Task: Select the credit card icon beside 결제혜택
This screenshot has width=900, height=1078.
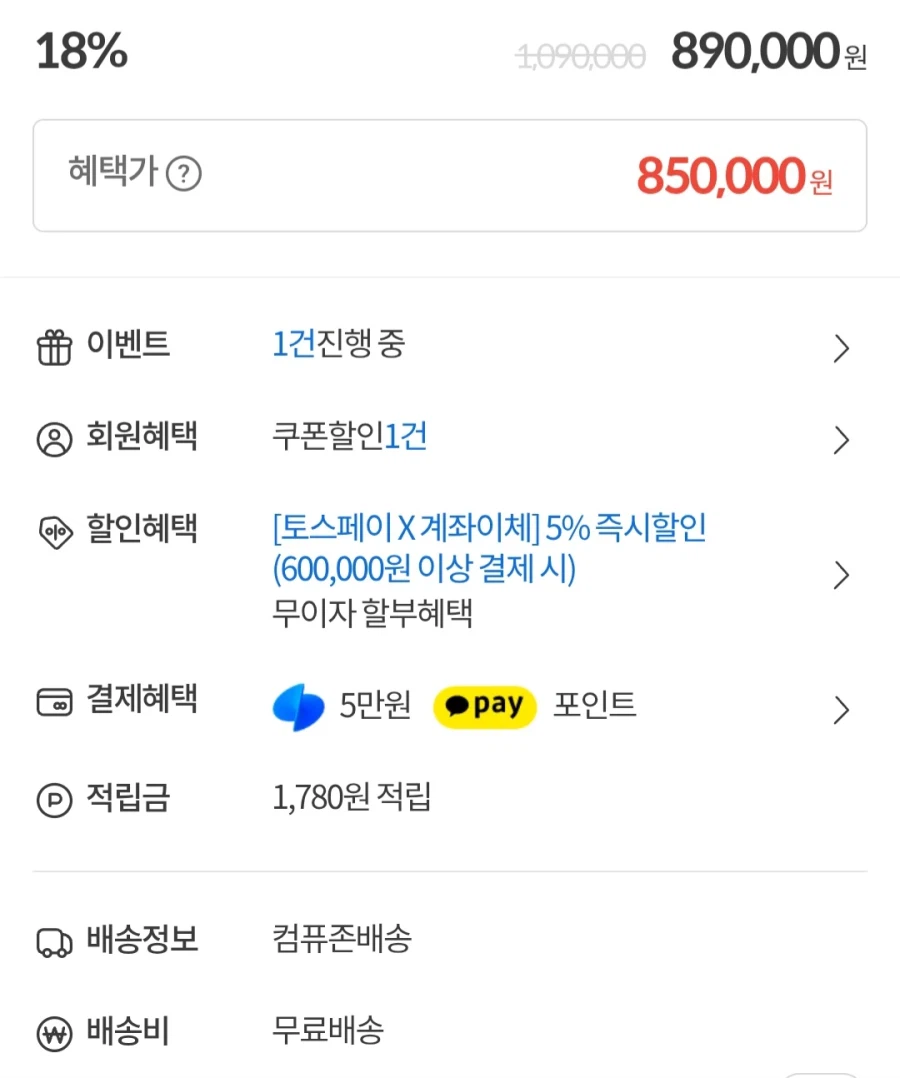Action: pos(55,701)
